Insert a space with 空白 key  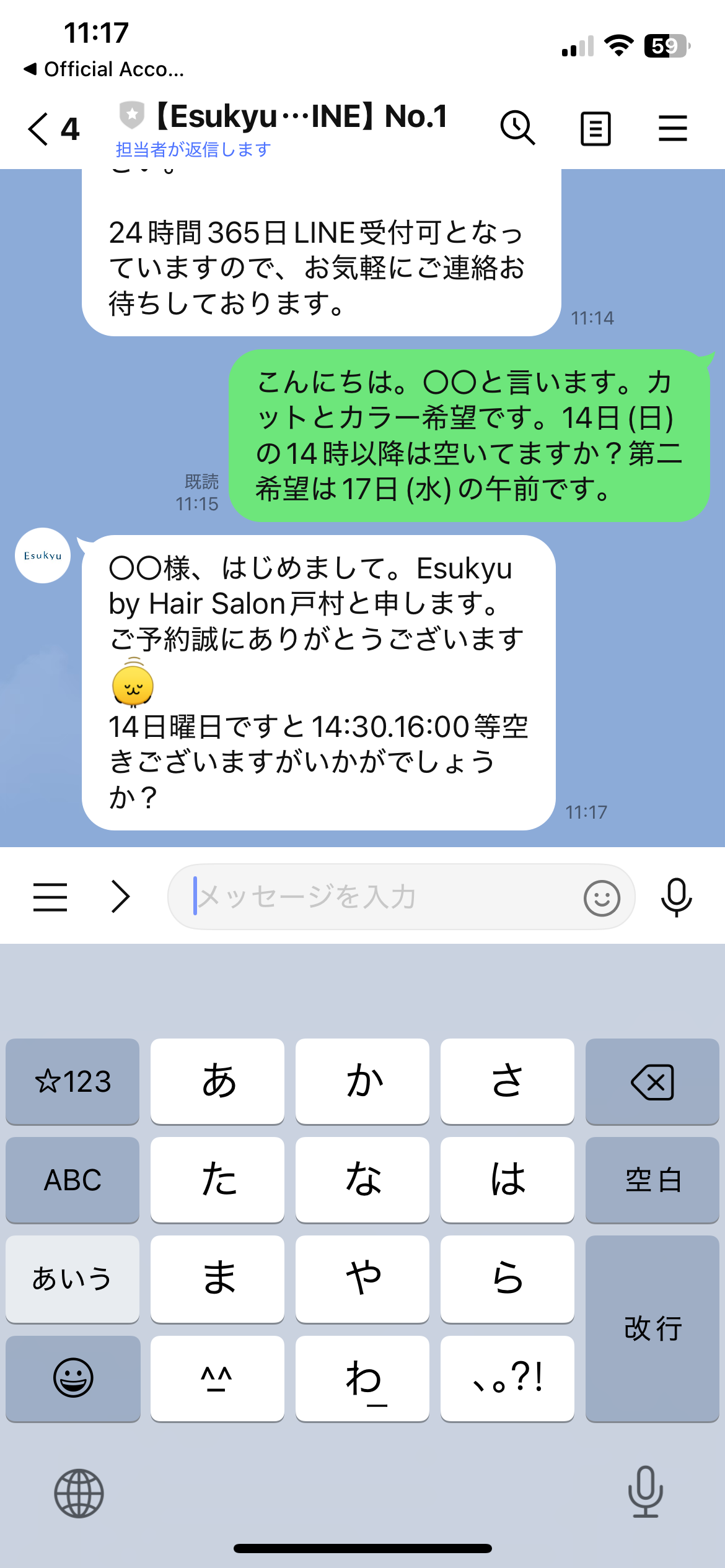652,1180
